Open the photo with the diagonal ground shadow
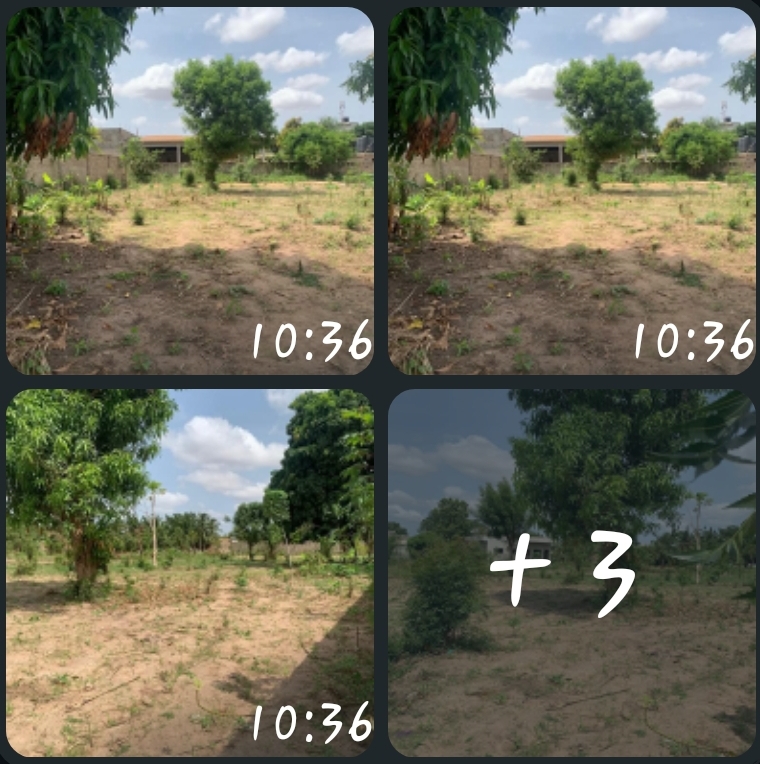Screen dimensions: 760x764 point(190,572)
